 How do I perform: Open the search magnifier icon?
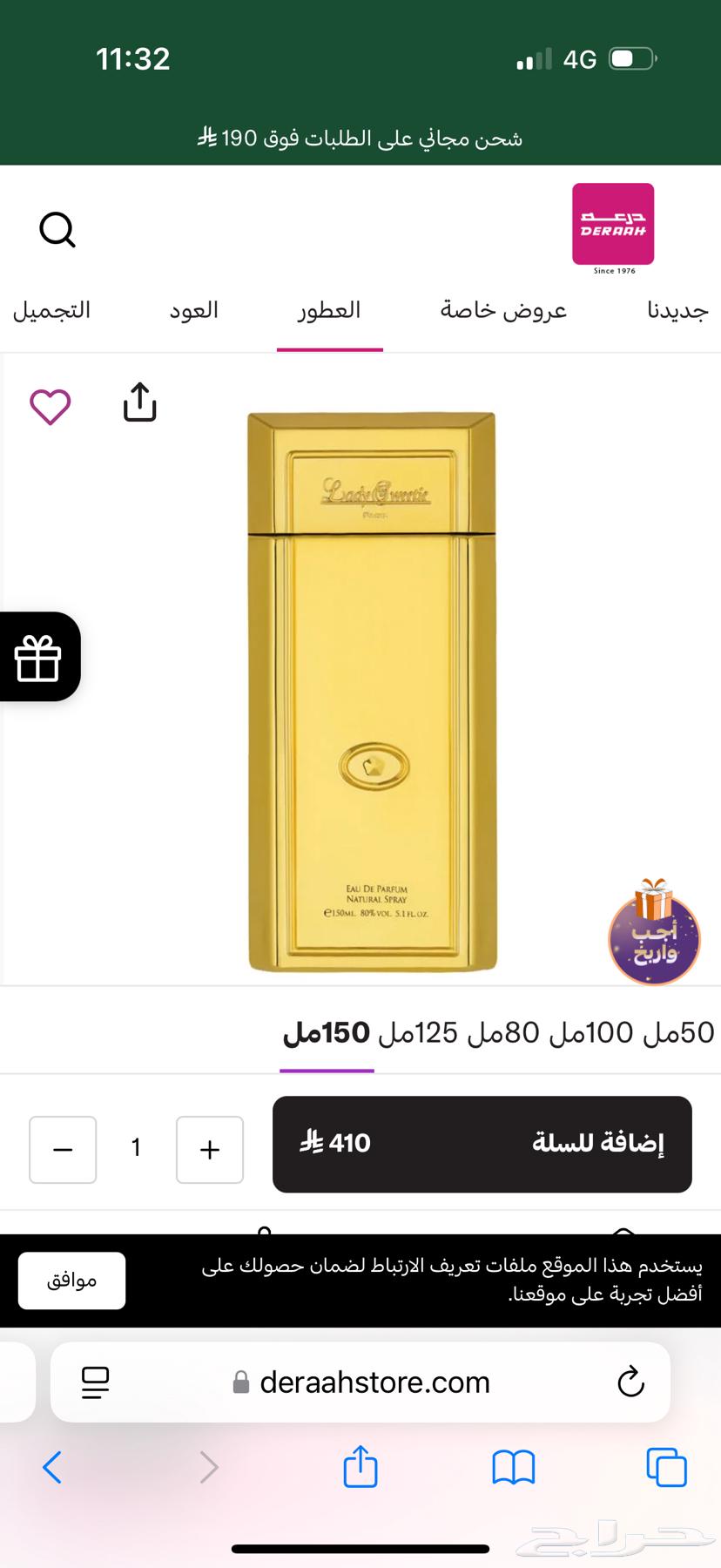(57, 229)
